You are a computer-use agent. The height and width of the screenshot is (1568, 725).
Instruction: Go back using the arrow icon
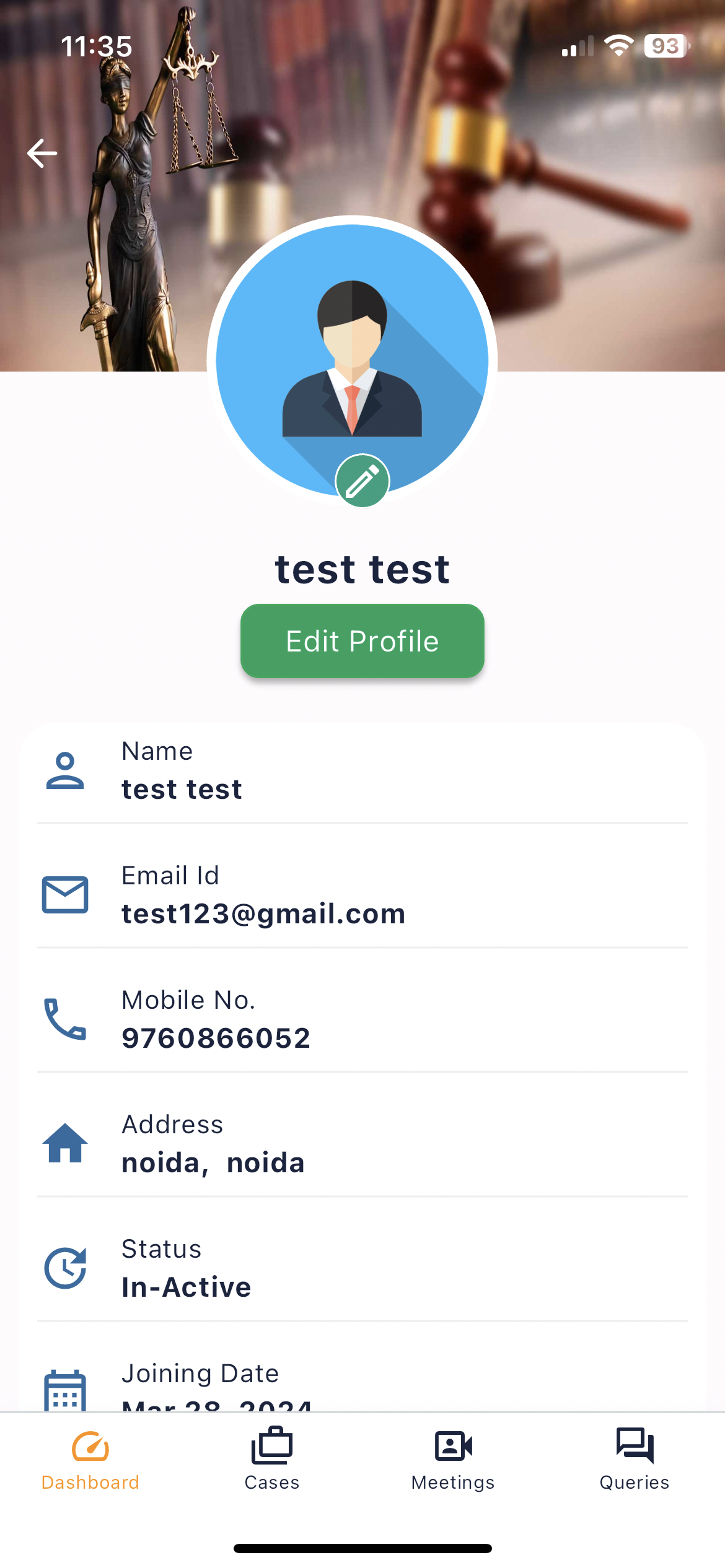point(42,153)
